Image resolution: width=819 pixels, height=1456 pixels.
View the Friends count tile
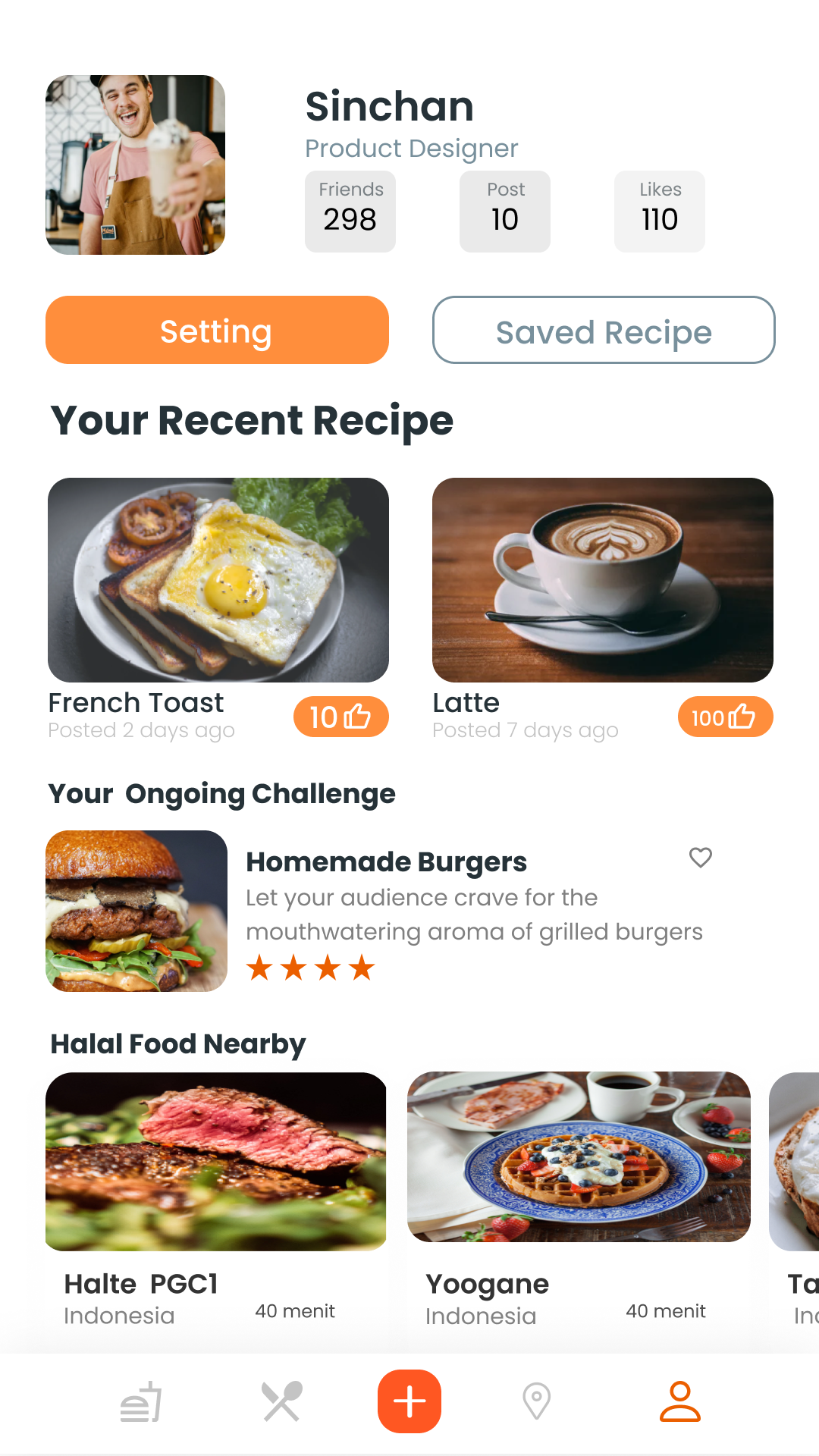coord(350,212)
